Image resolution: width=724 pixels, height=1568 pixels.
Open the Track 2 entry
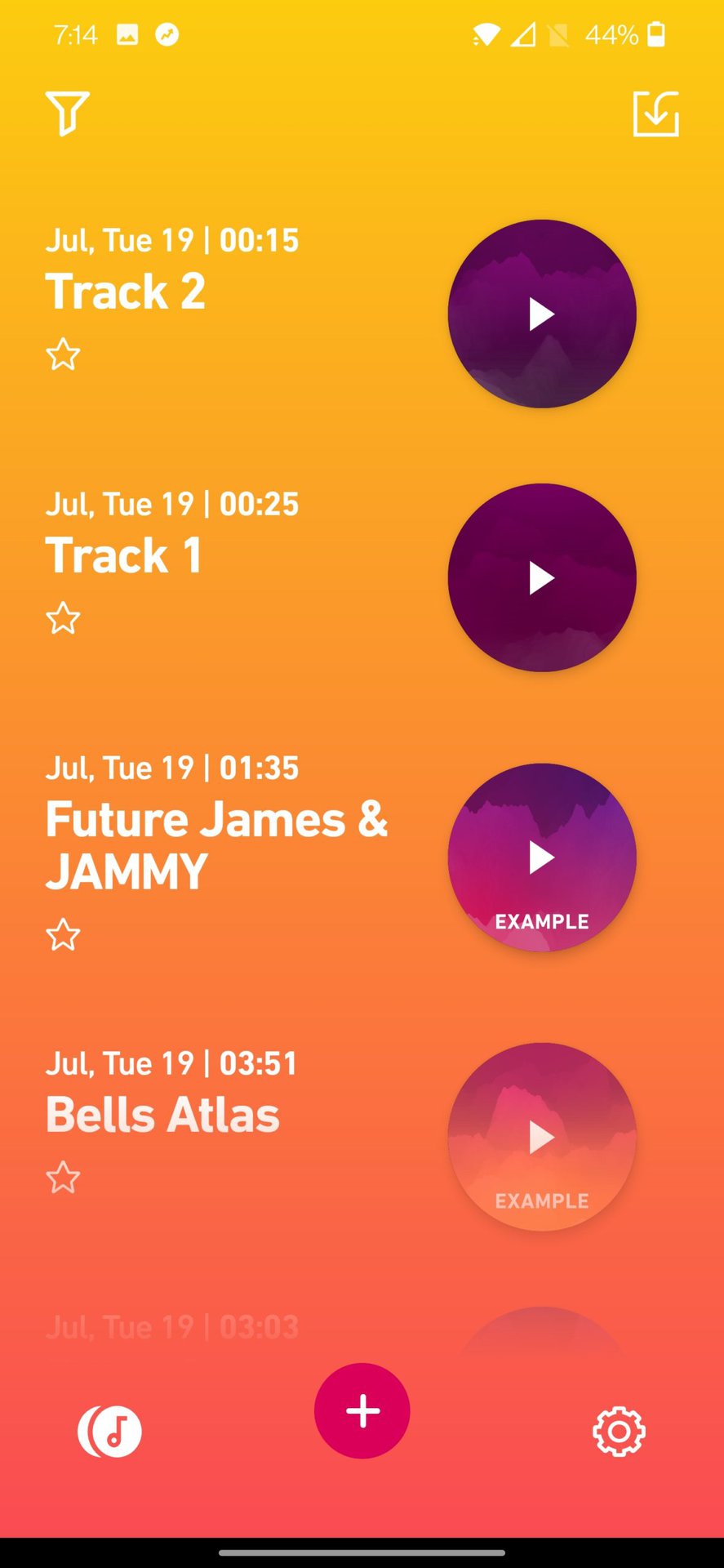[126, 292]
